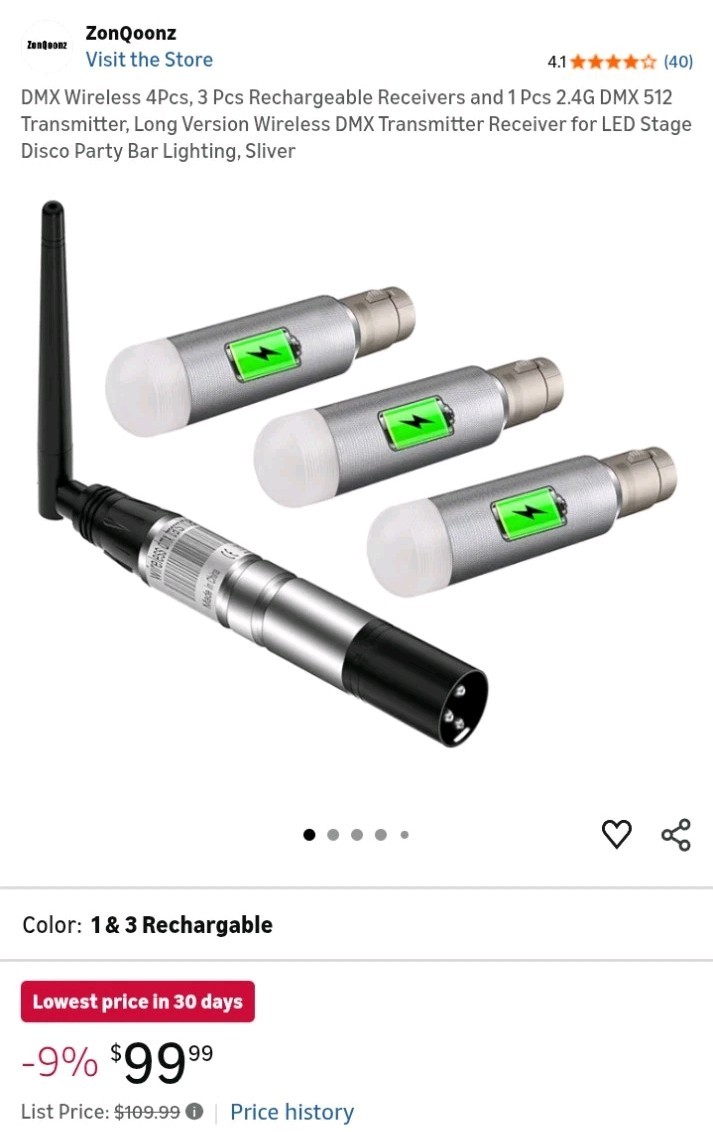The image size is (713, 1132).
Task: Jump to second product image dot
Action: 333,834
